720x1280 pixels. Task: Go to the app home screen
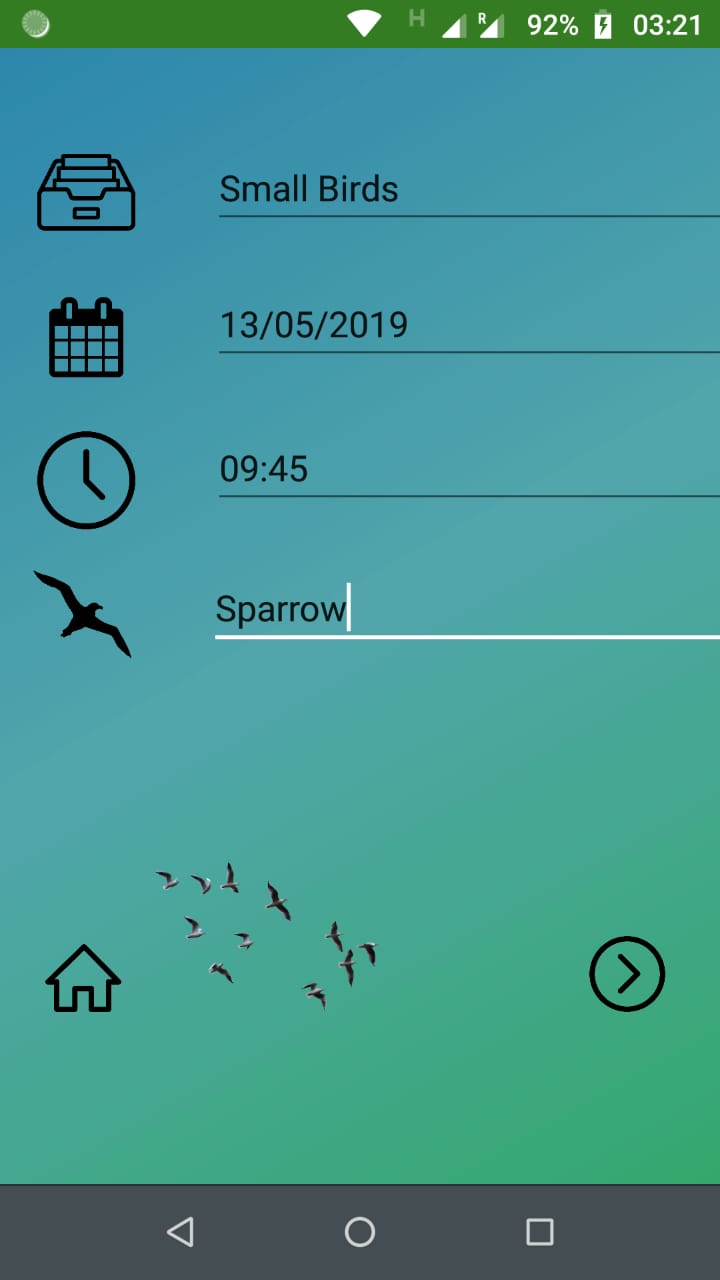(83, 978)
